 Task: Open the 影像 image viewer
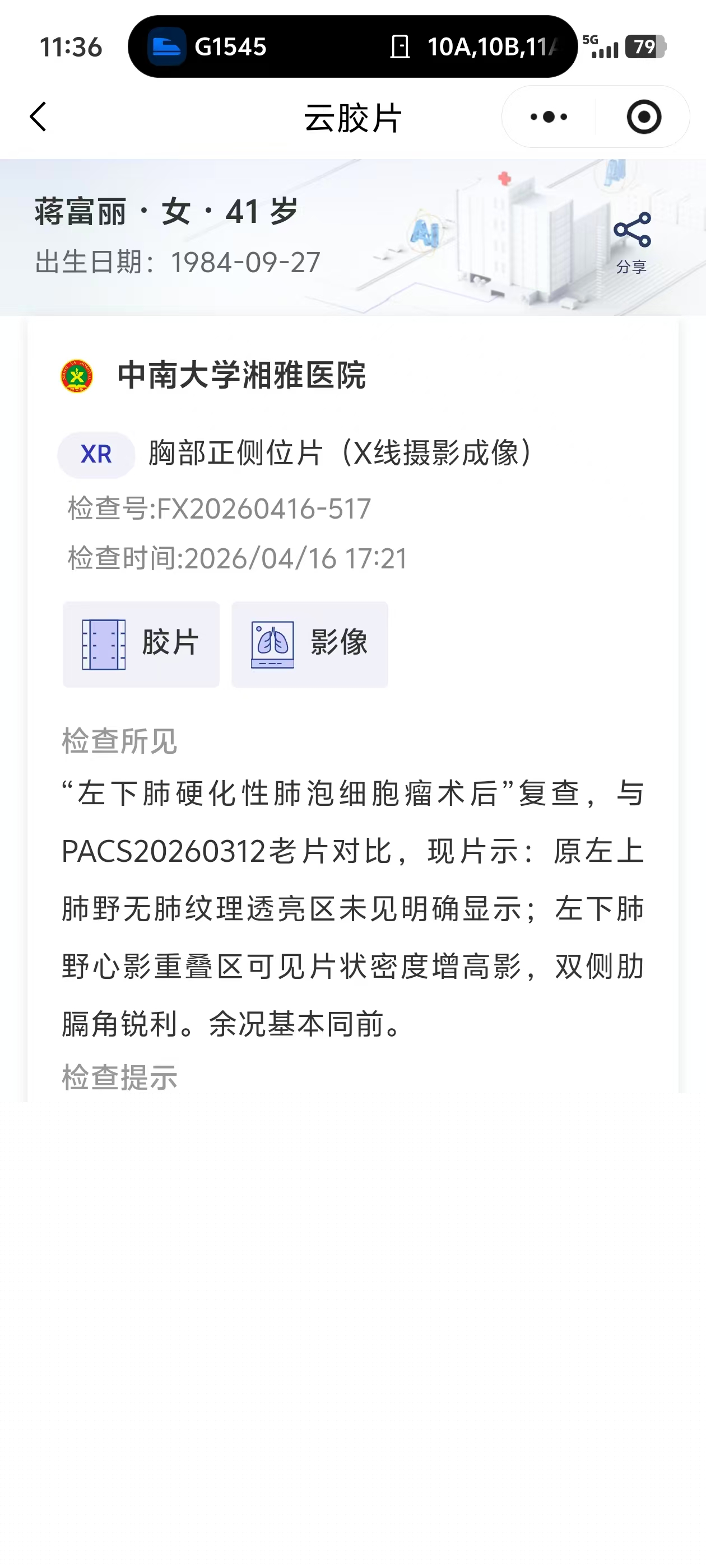[x=309, y=644]
